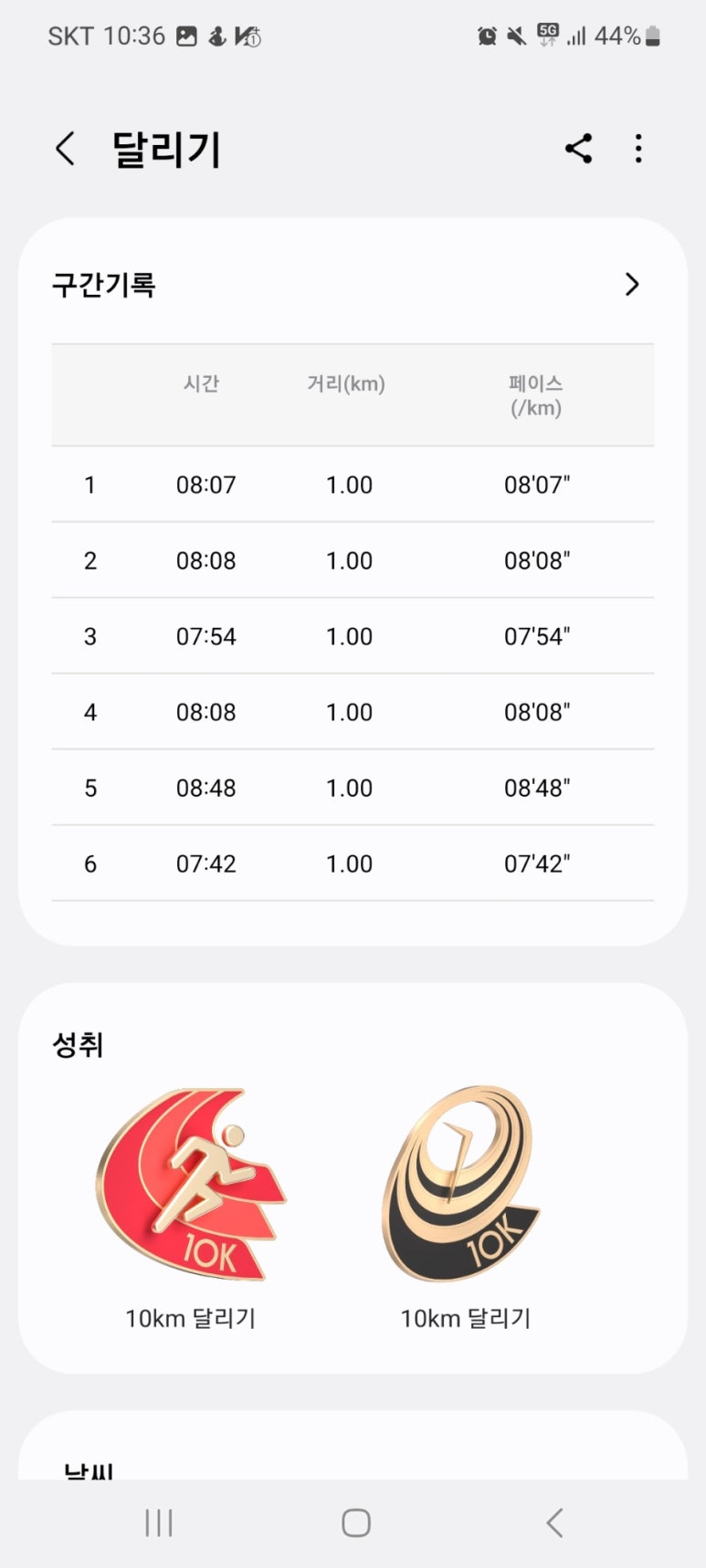Open recent apps from navigation bar
The width and height of the screenshot is (706, 1568).
point(159,1522)
